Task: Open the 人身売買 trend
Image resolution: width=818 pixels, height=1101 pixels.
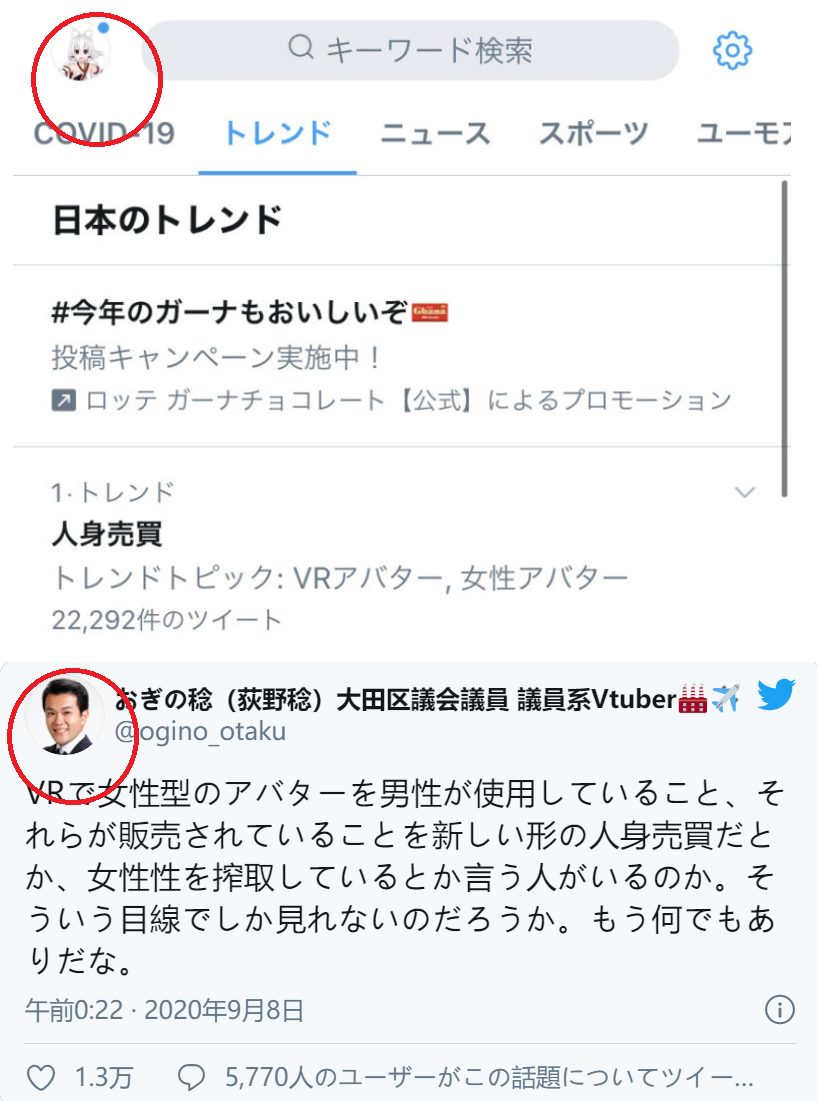Action: [x=107, y=534]
